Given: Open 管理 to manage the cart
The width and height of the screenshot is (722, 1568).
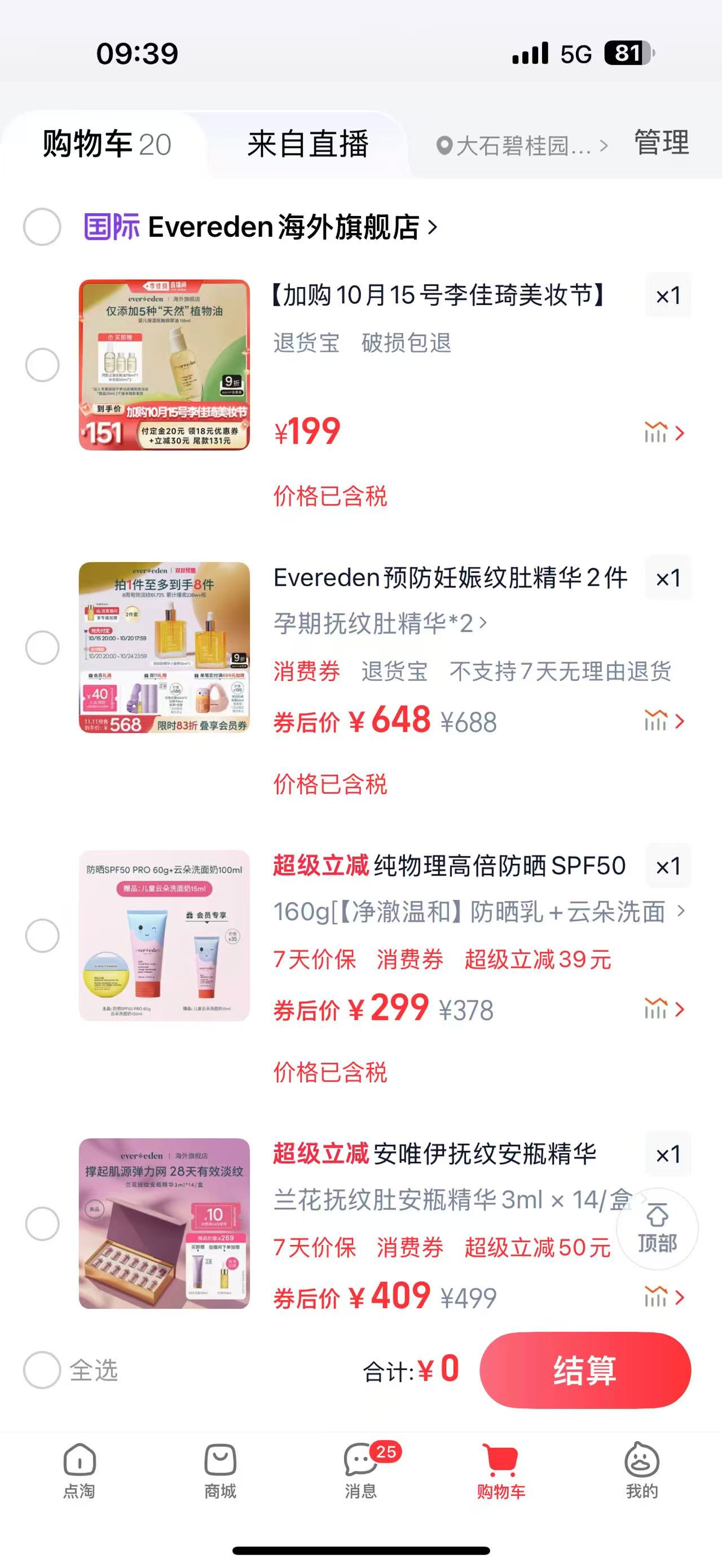Looking at the screenshot, I should coord(661,143).
